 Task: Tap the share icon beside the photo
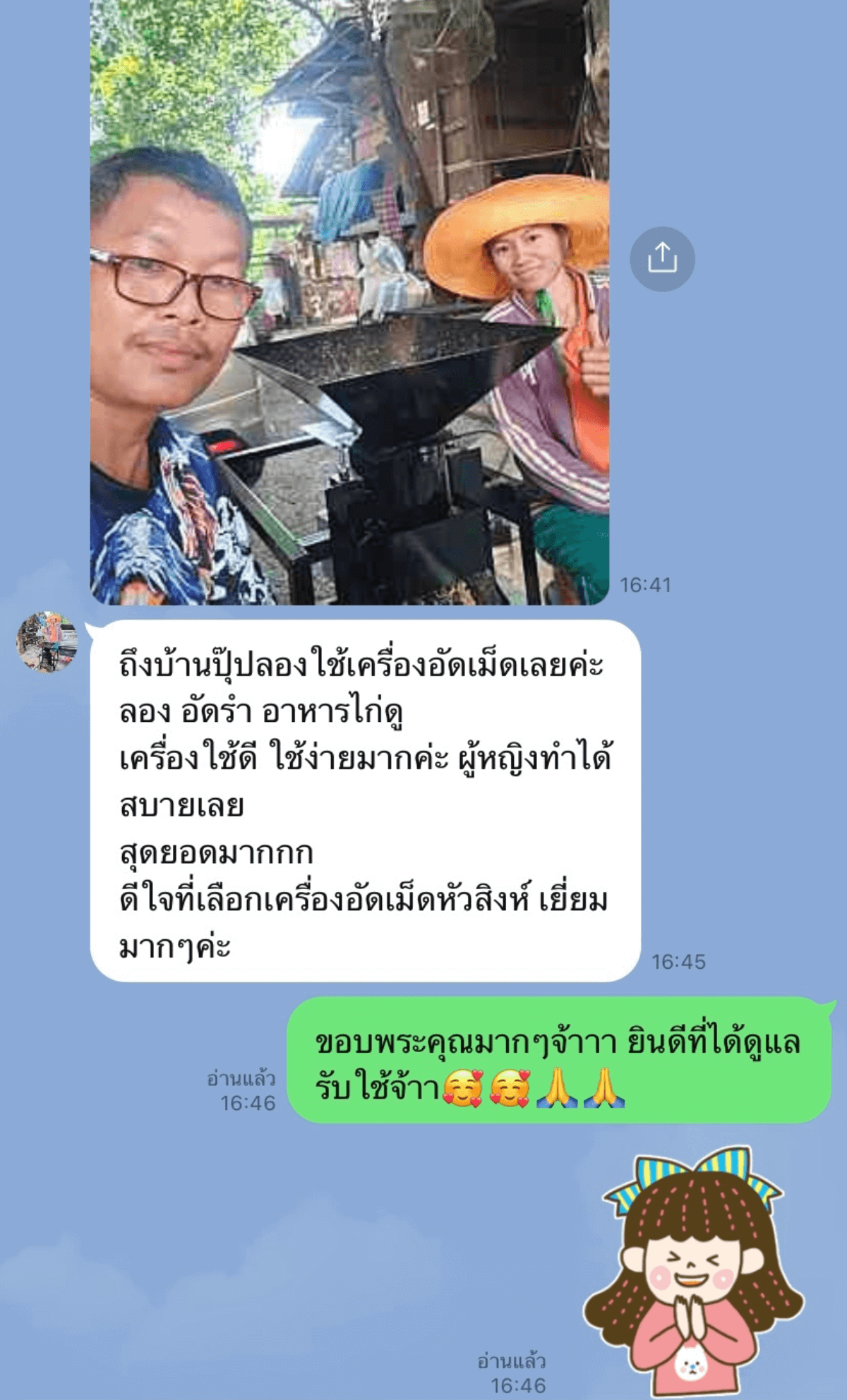pos(662,259)
